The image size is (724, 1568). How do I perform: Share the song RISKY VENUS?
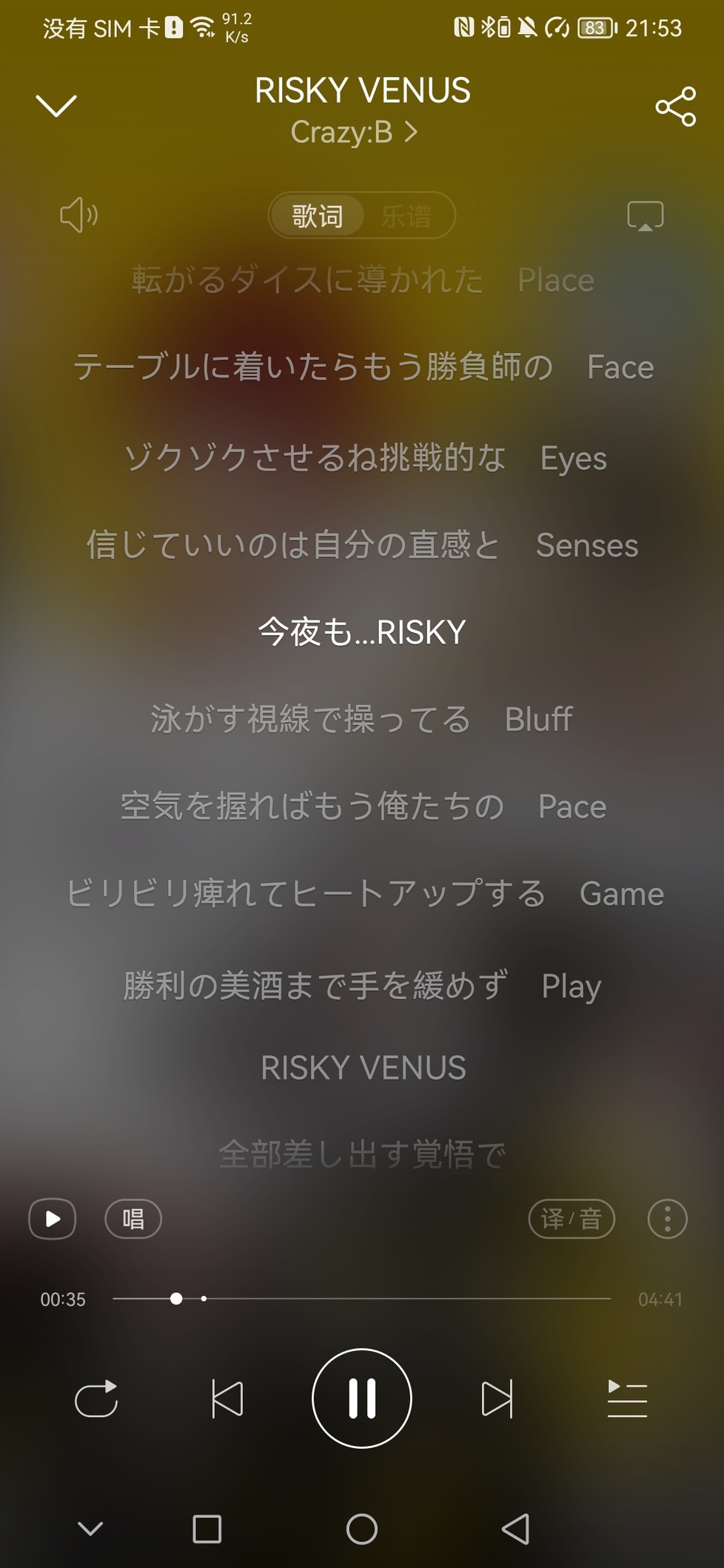point(675,107)
